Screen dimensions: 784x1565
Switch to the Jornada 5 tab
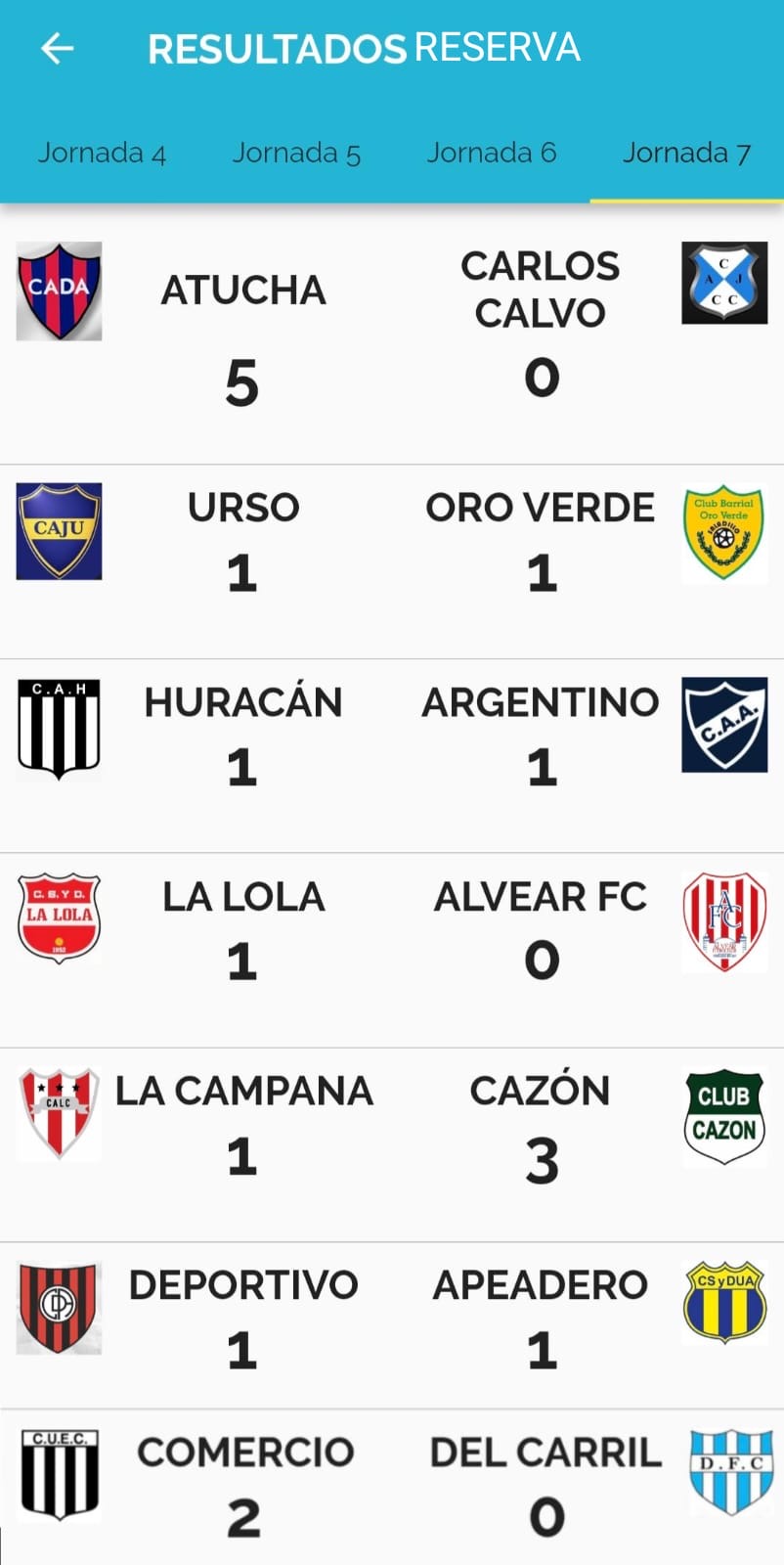(296, 154)
